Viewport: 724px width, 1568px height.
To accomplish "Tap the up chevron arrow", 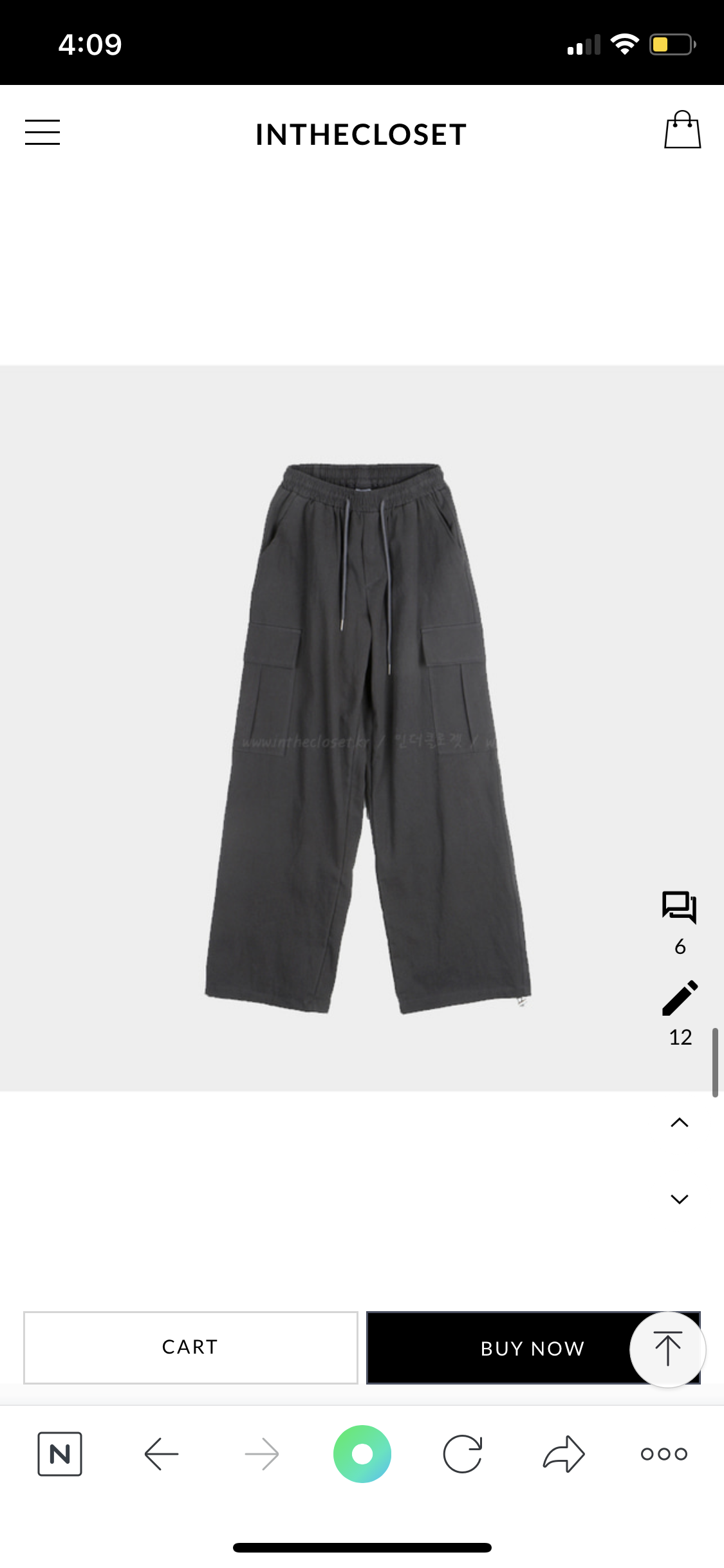I will pyautogui.click(x=680, y=1123).
